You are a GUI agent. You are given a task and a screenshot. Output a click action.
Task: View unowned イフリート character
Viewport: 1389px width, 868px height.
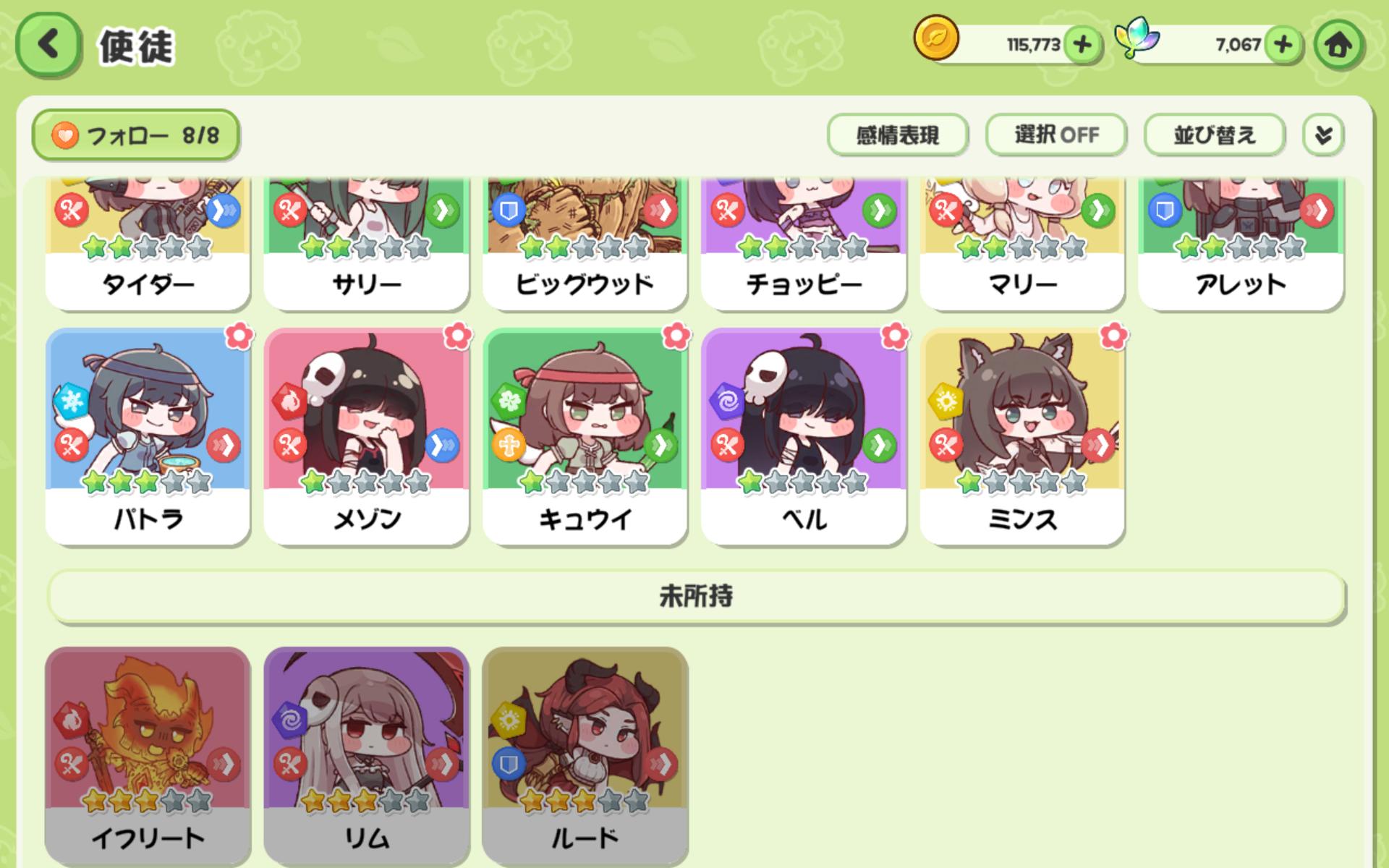click(x=148, y=752)
